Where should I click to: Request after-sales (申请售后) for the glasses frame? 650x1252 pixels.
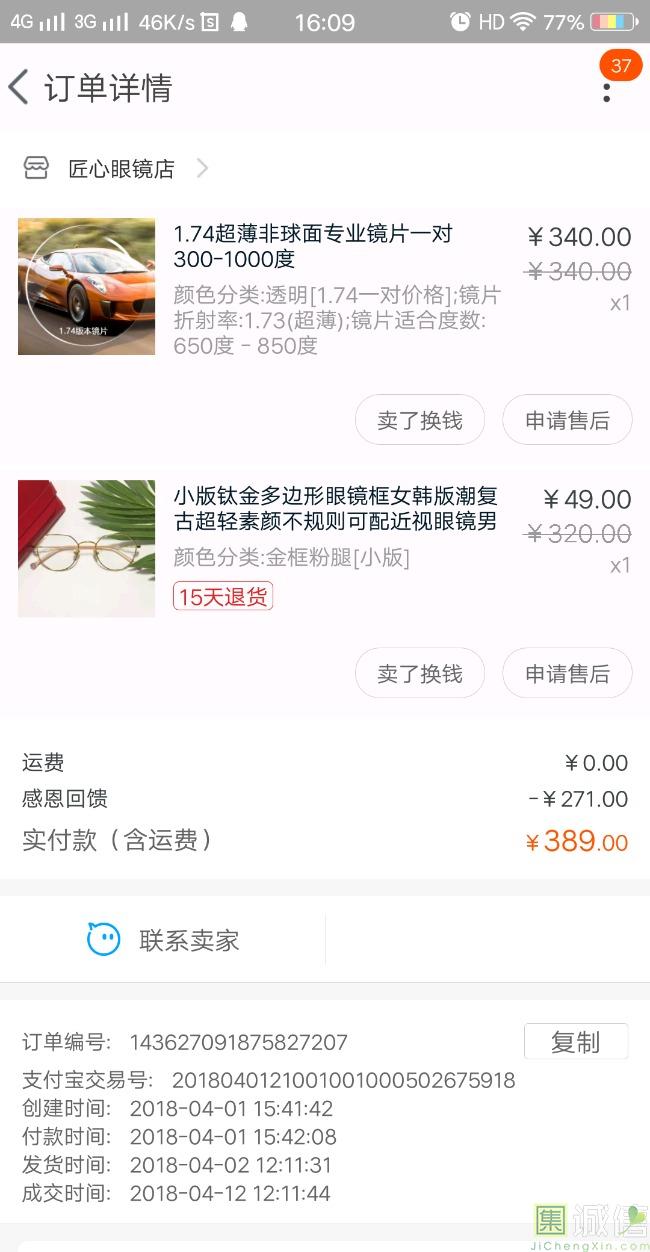567,673
